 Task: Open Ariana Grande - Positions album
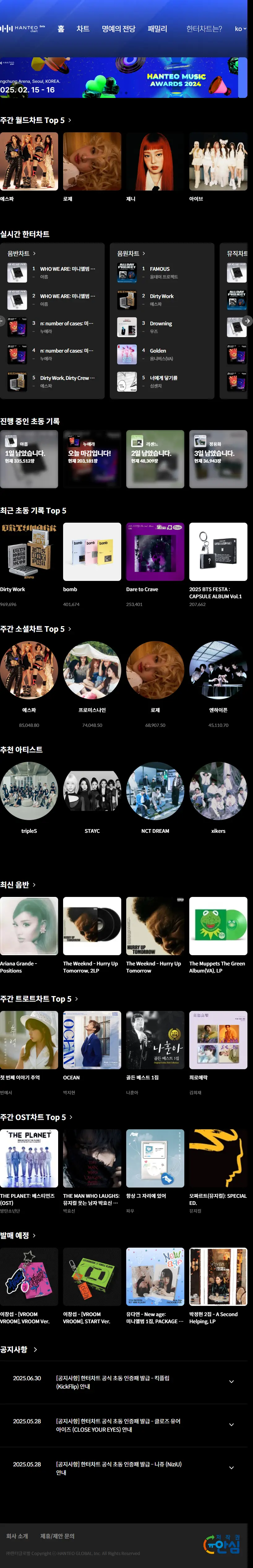point(28,926)
